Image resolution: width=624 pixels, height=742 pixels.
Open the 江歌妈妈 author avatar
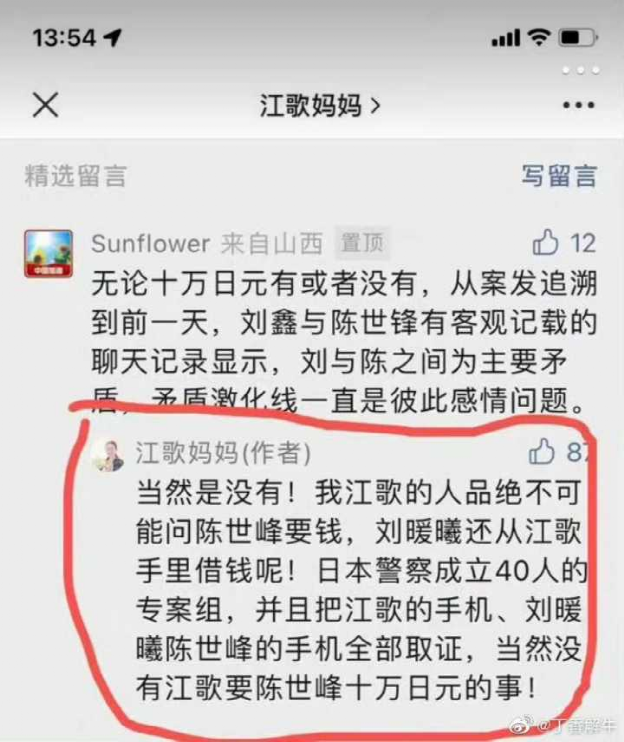pos(108,455)
